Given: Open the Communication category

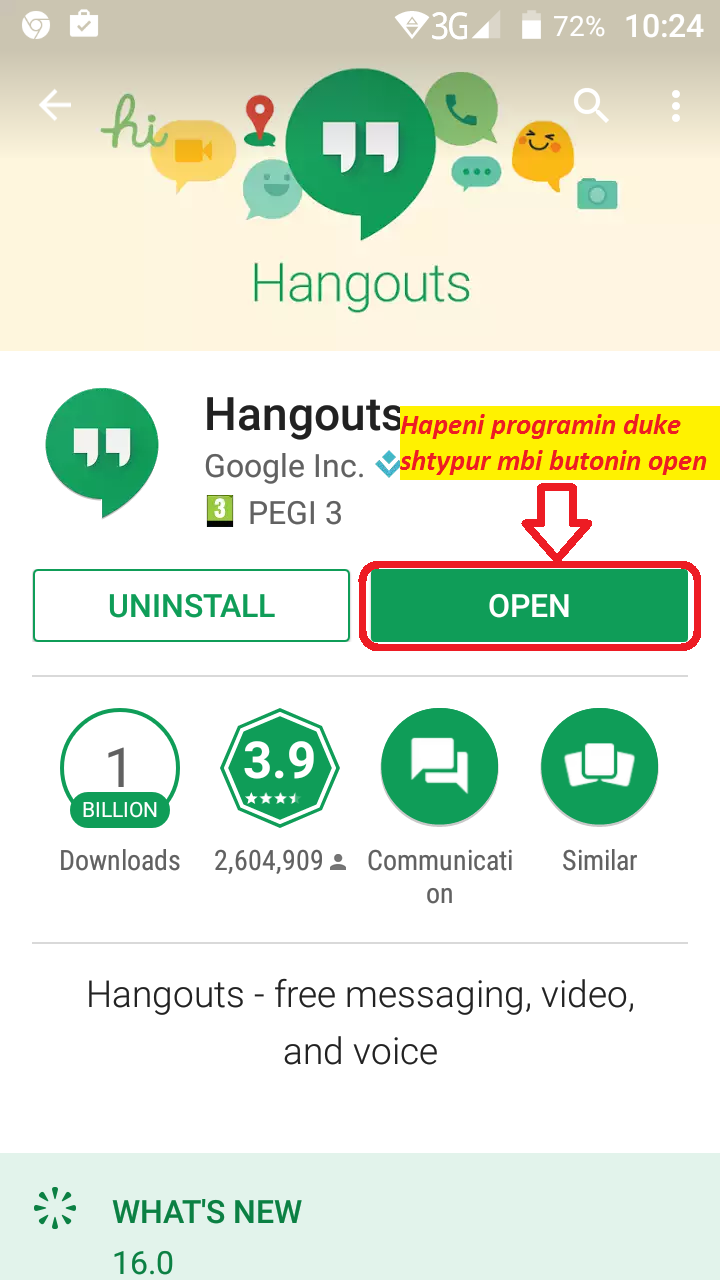Looking at the screenshot, I should tap(440, 768).
